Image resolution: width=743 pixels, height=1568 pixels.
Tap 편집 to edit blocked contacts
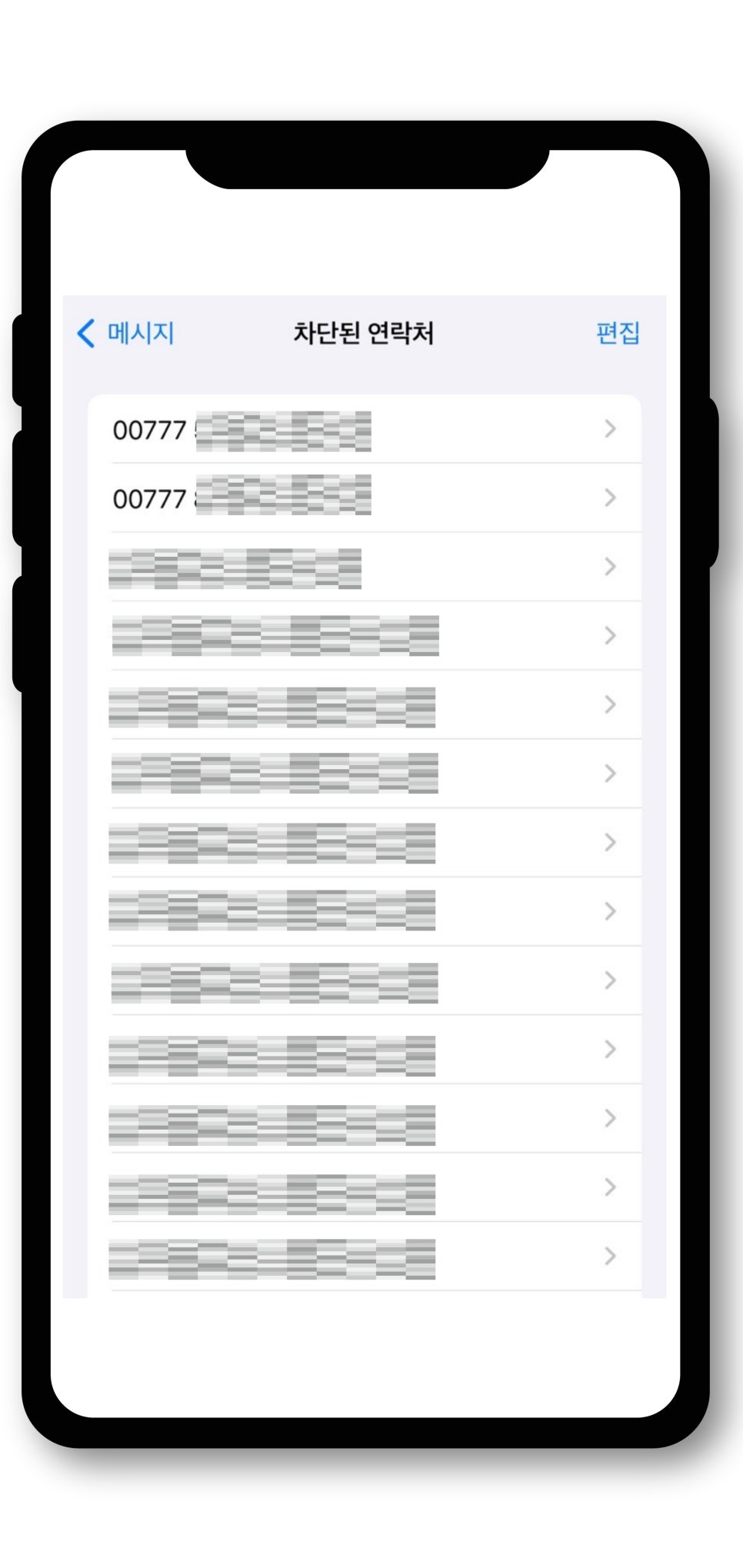[618, 333]
